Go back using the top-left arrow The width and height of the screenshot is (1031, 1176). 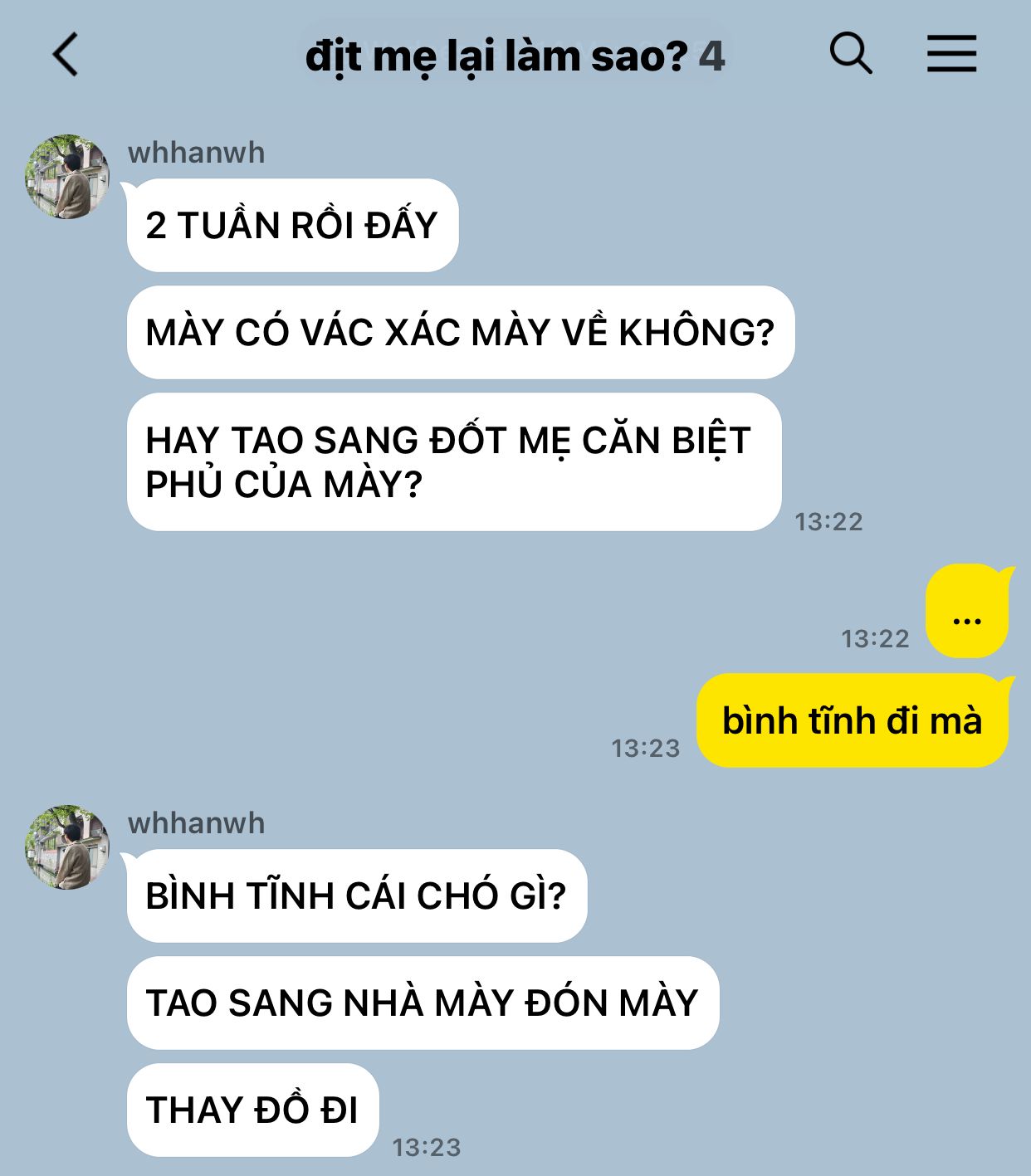[66, 55]
